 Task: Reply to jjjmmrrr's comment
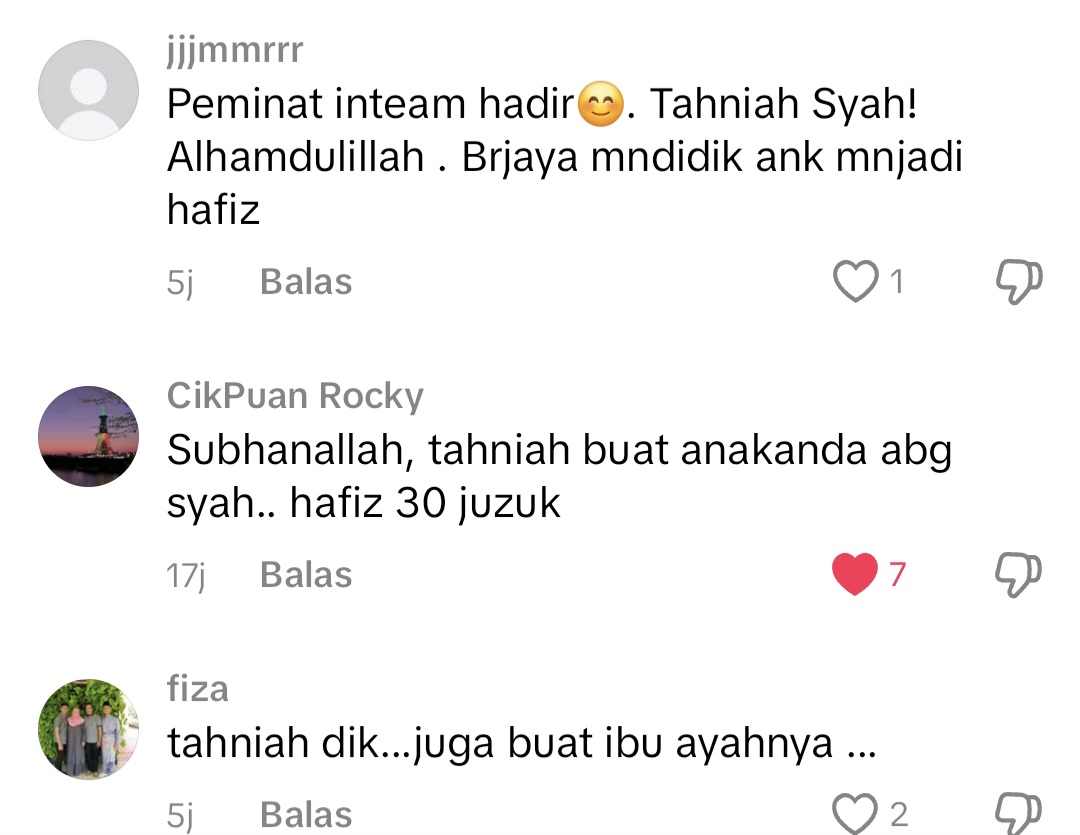coord(306,283)
